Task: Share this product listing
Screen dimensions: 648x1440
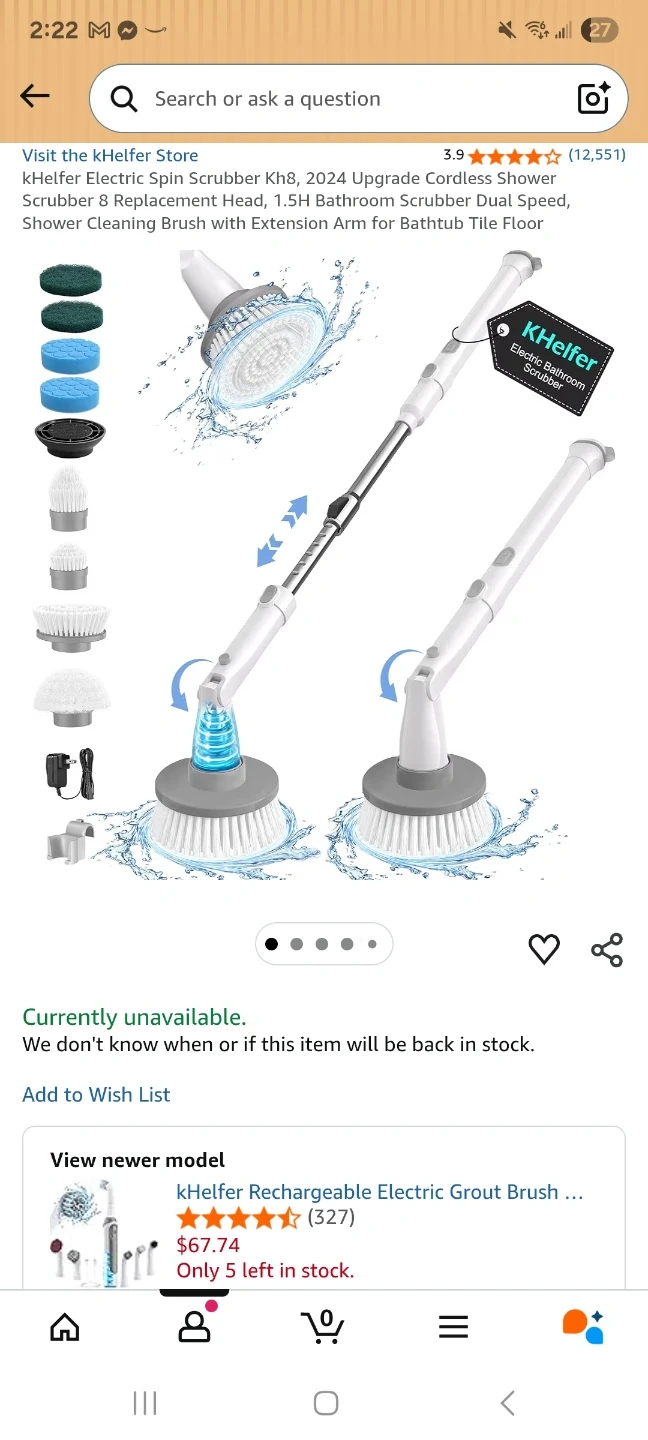Action: click(607, 949)
